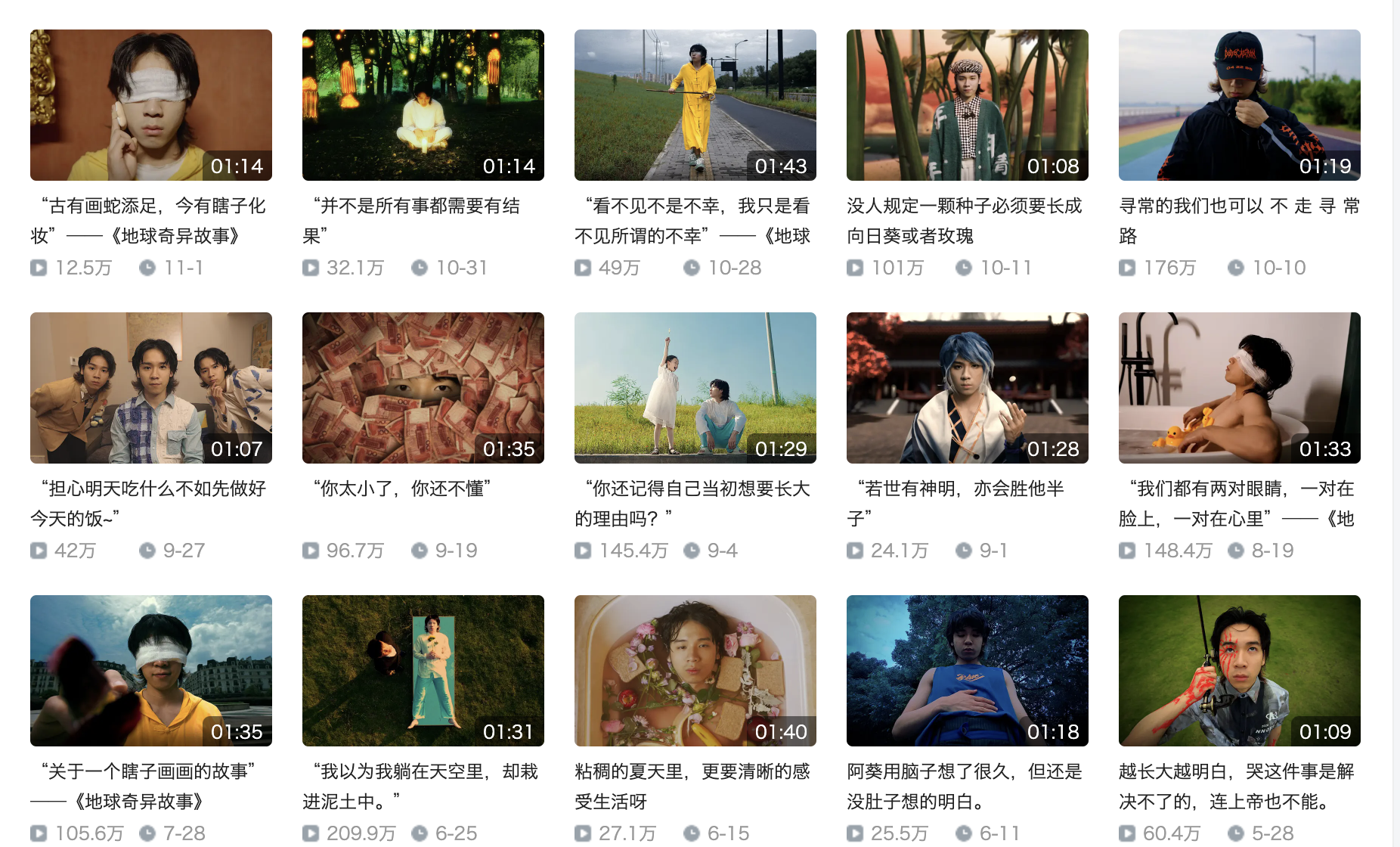Open the video “越长大越明白，哭这件事是解决不了的”
1400x847 pixels.
[x=1240, y=671]
